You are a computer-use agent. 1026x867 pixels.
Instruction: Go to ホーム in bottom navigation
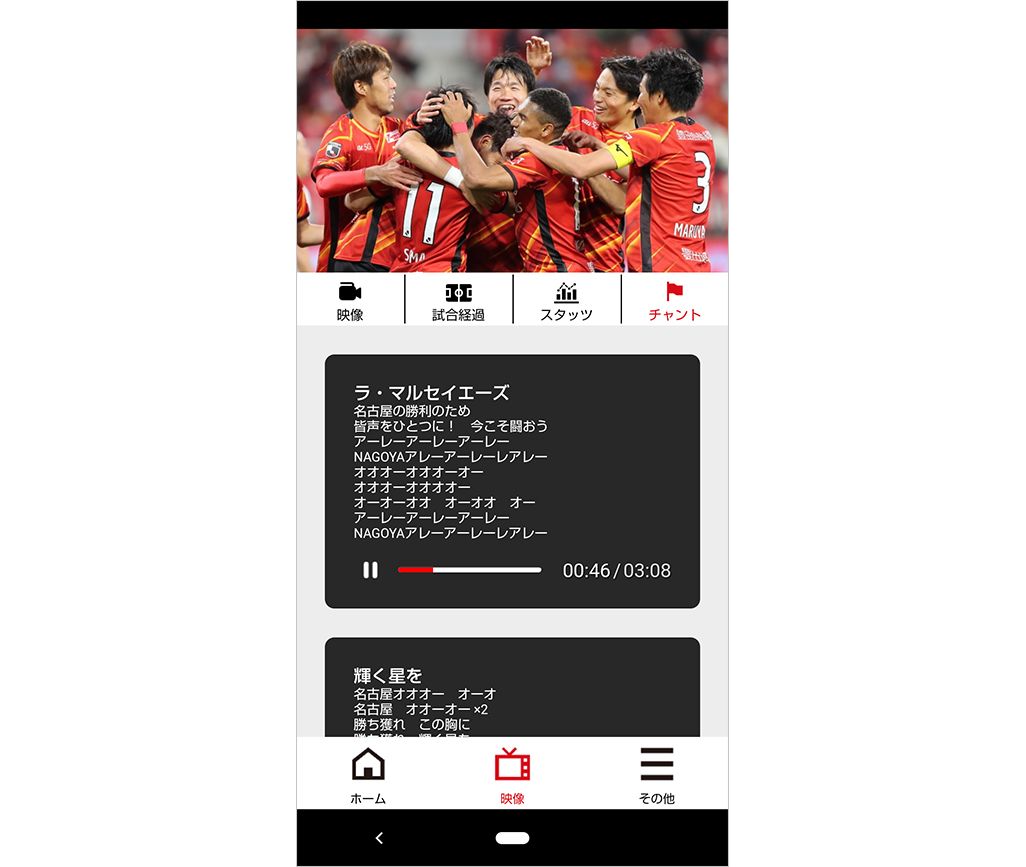point(368,776)
